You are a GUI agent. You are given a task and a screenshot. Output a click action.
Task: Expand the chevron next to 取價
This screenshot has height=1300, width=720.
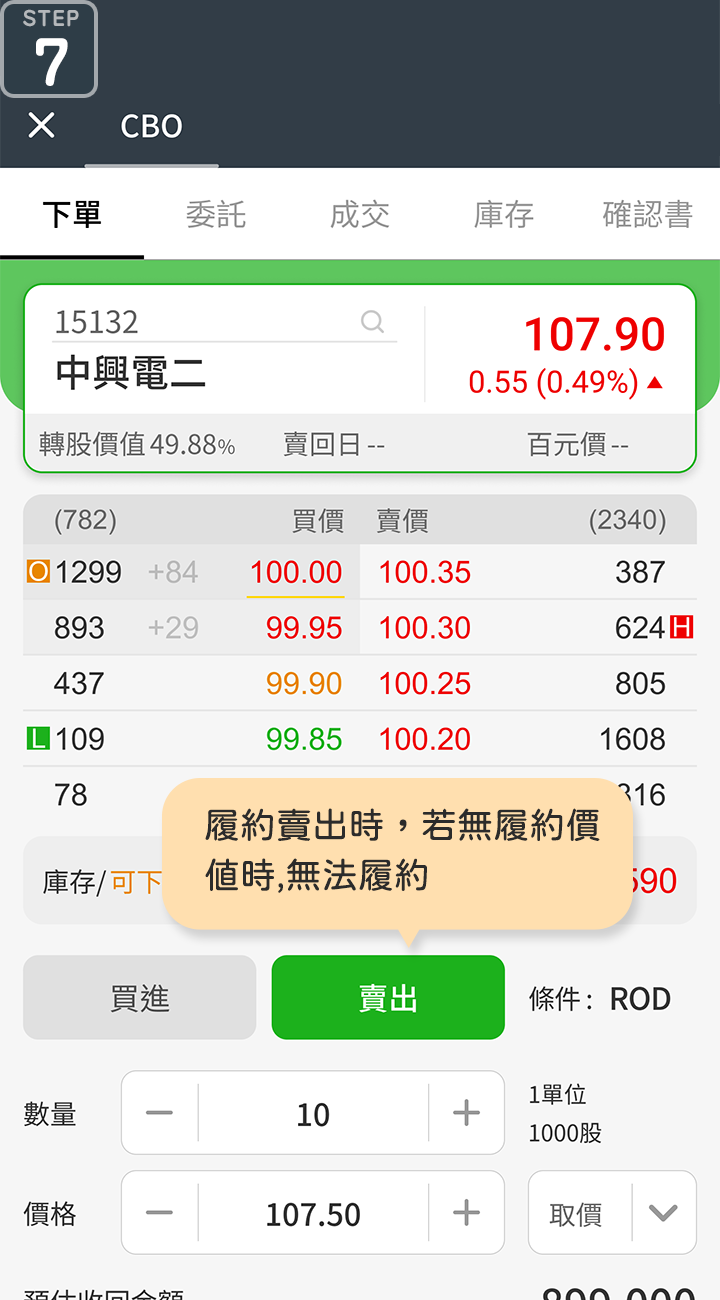click(663, 1214)
